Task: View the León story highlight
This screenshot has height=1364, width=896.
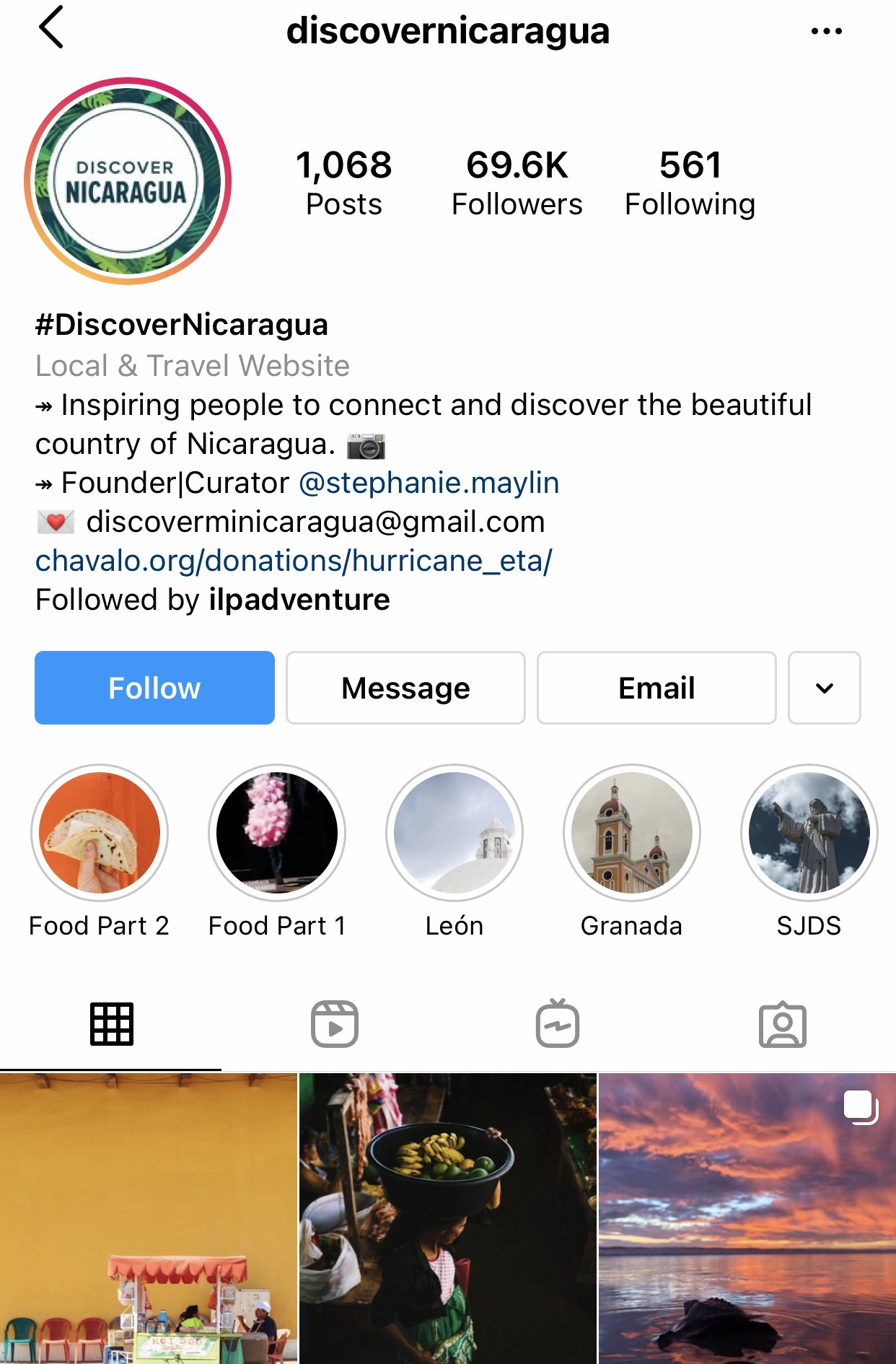Action: tap(454, 833)
